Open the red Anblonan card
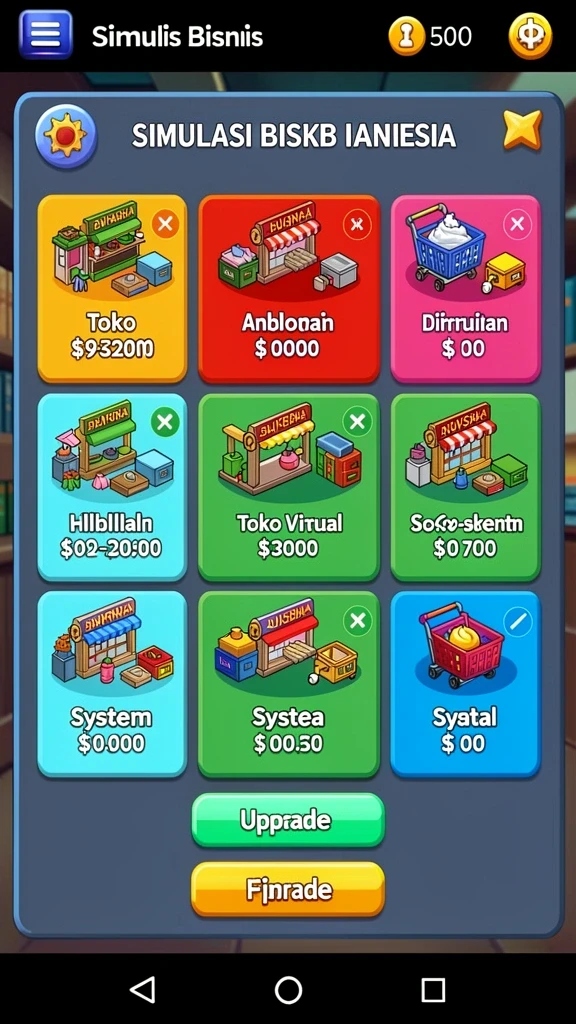This screenshot has height=1024, width=576. click(289, 288)
